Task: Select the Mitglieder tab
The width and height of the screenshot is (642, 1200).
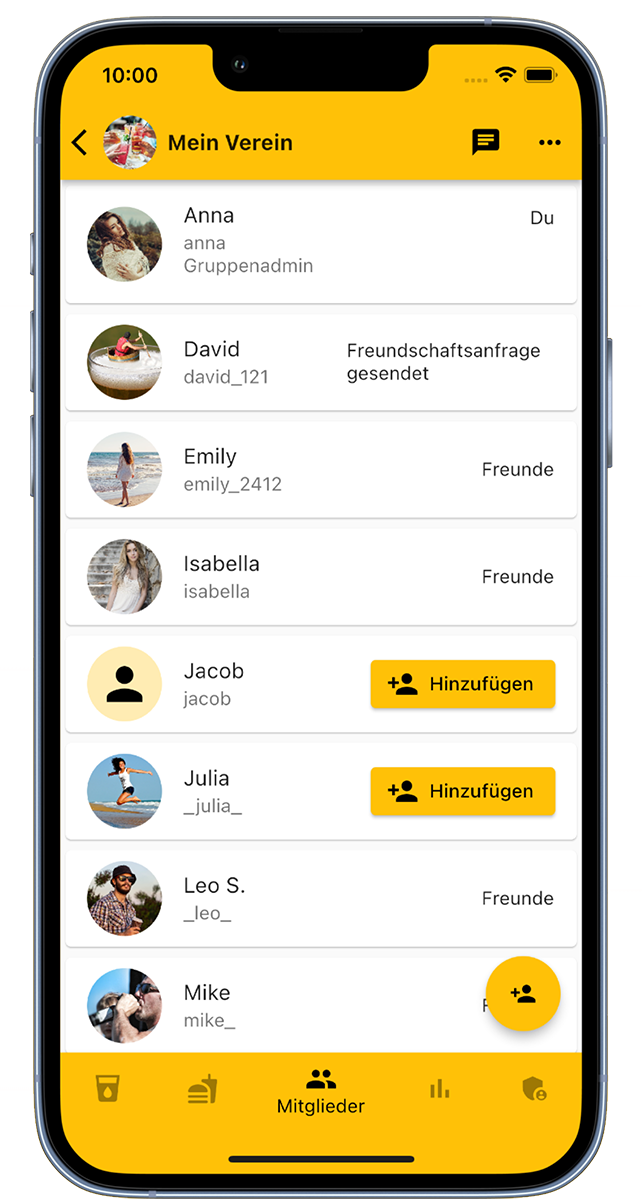Action: 321,1091
